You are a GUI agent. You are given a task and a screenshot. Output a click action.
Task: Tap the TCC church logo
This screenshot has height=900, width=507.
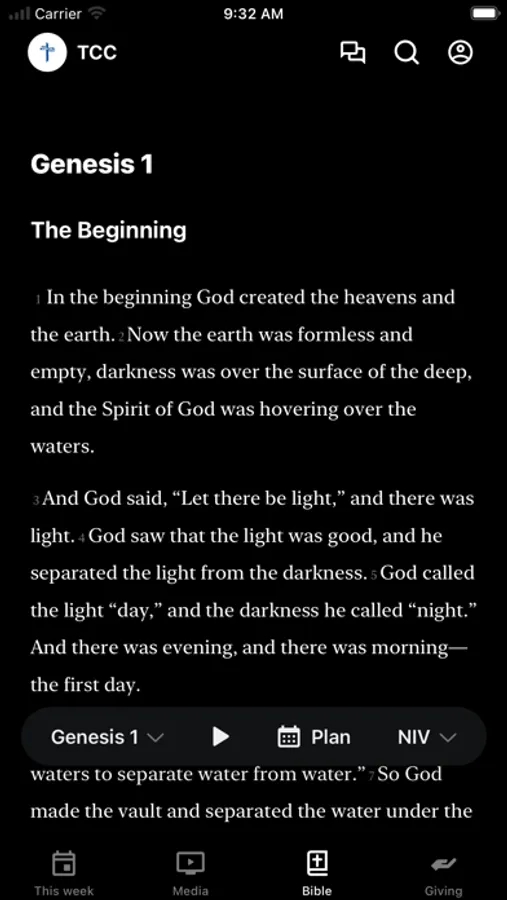coord(47,52)
